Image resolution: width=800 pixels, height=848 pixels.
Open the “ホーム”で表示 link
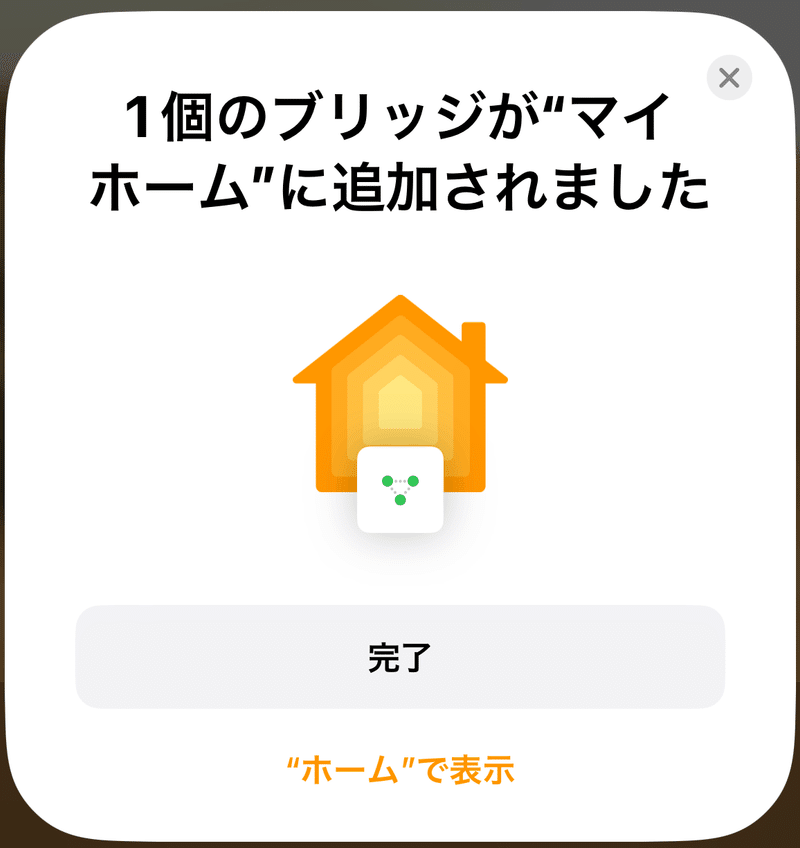pos(400,770)
